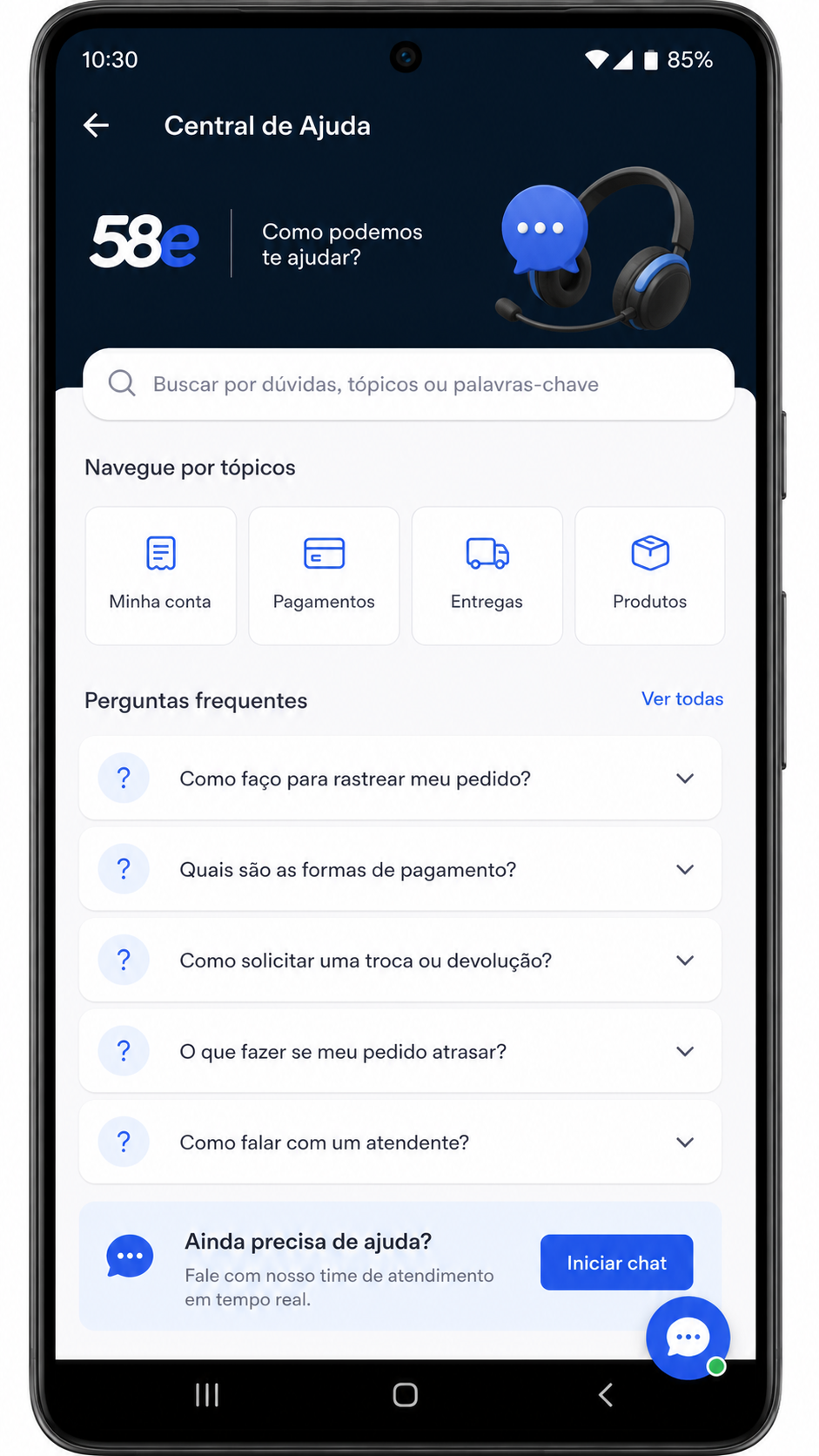The image size is (819, 1456).
Task: Open the Produtos topic
Action: click(x=650, y=576)
